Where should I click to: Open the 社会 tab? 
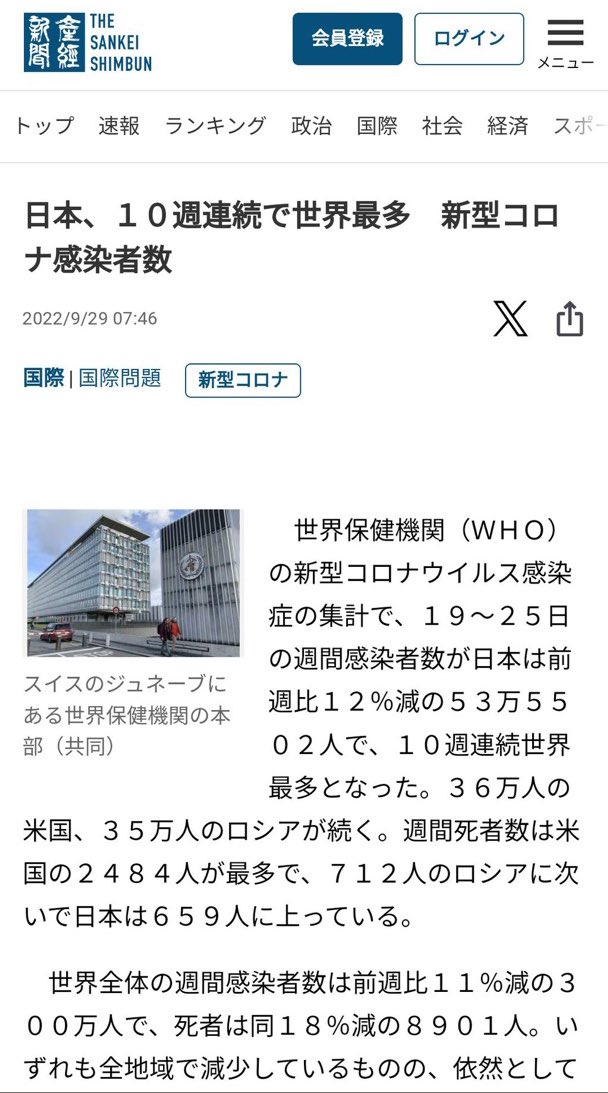click(x=442, y=126)
